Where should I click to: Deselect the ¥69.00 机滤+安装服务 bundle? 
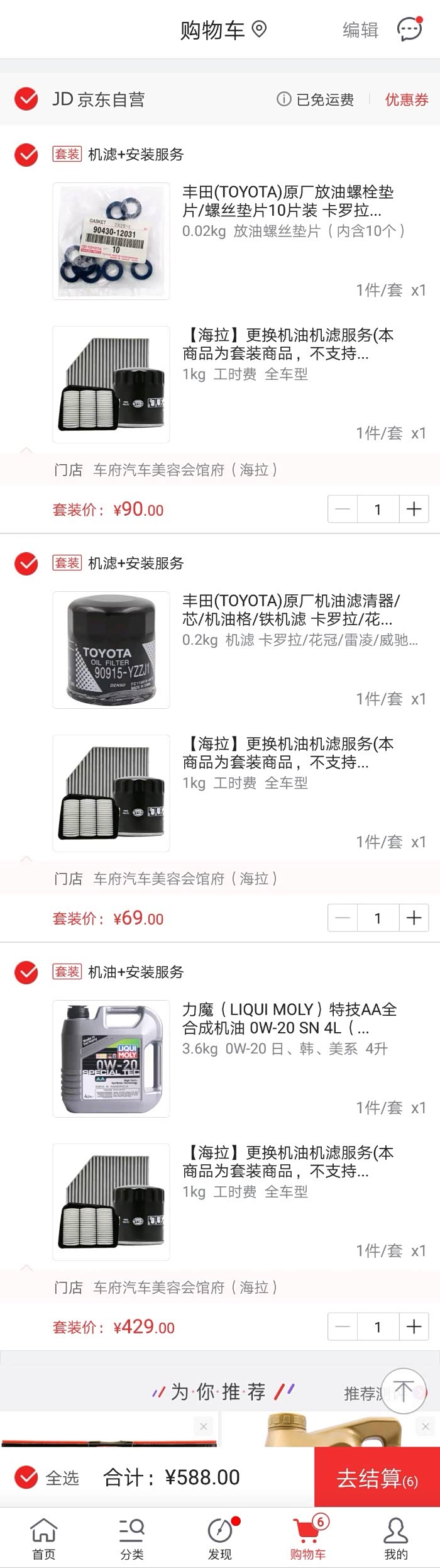[x=26, y=564]
